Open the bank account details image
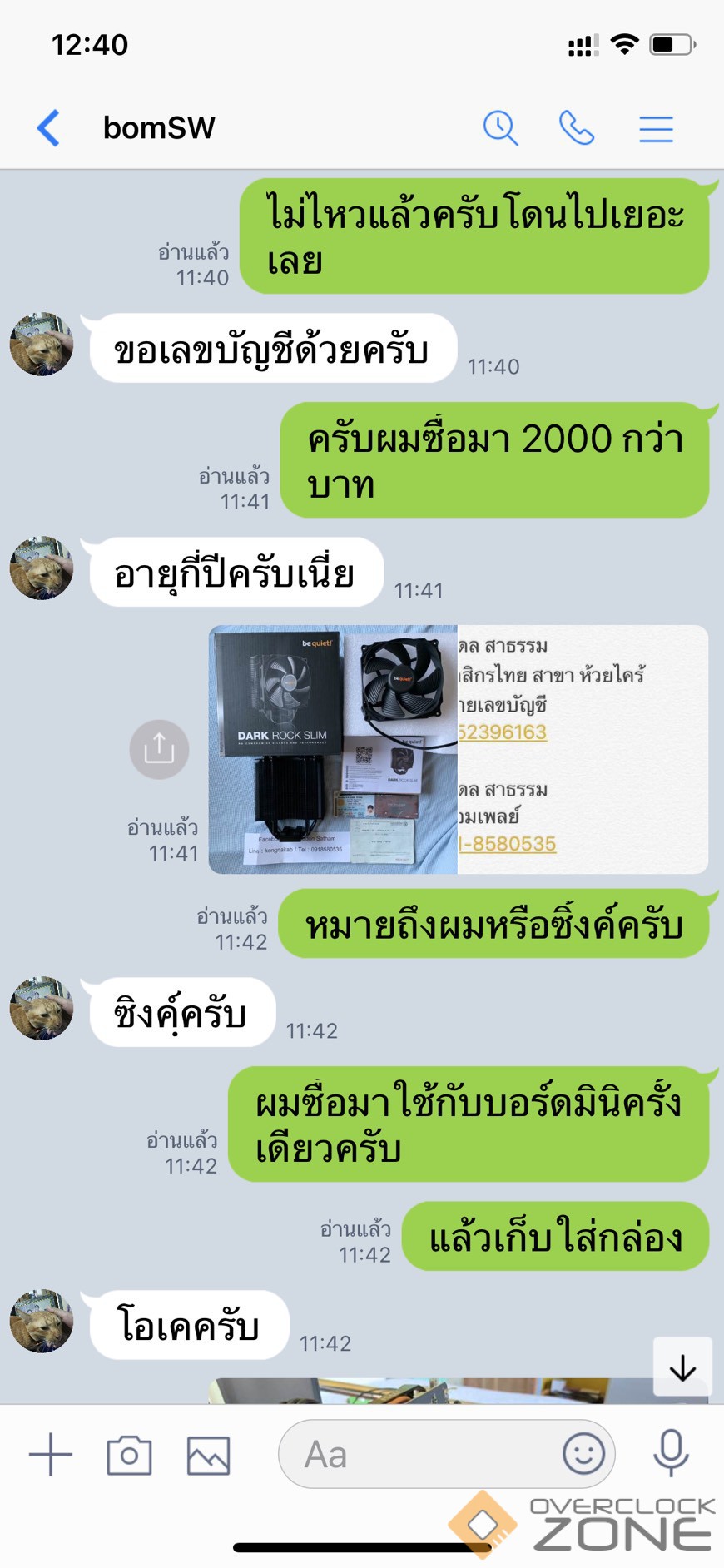The height and width of the screenshot is (1568, 724). [583, 749]
